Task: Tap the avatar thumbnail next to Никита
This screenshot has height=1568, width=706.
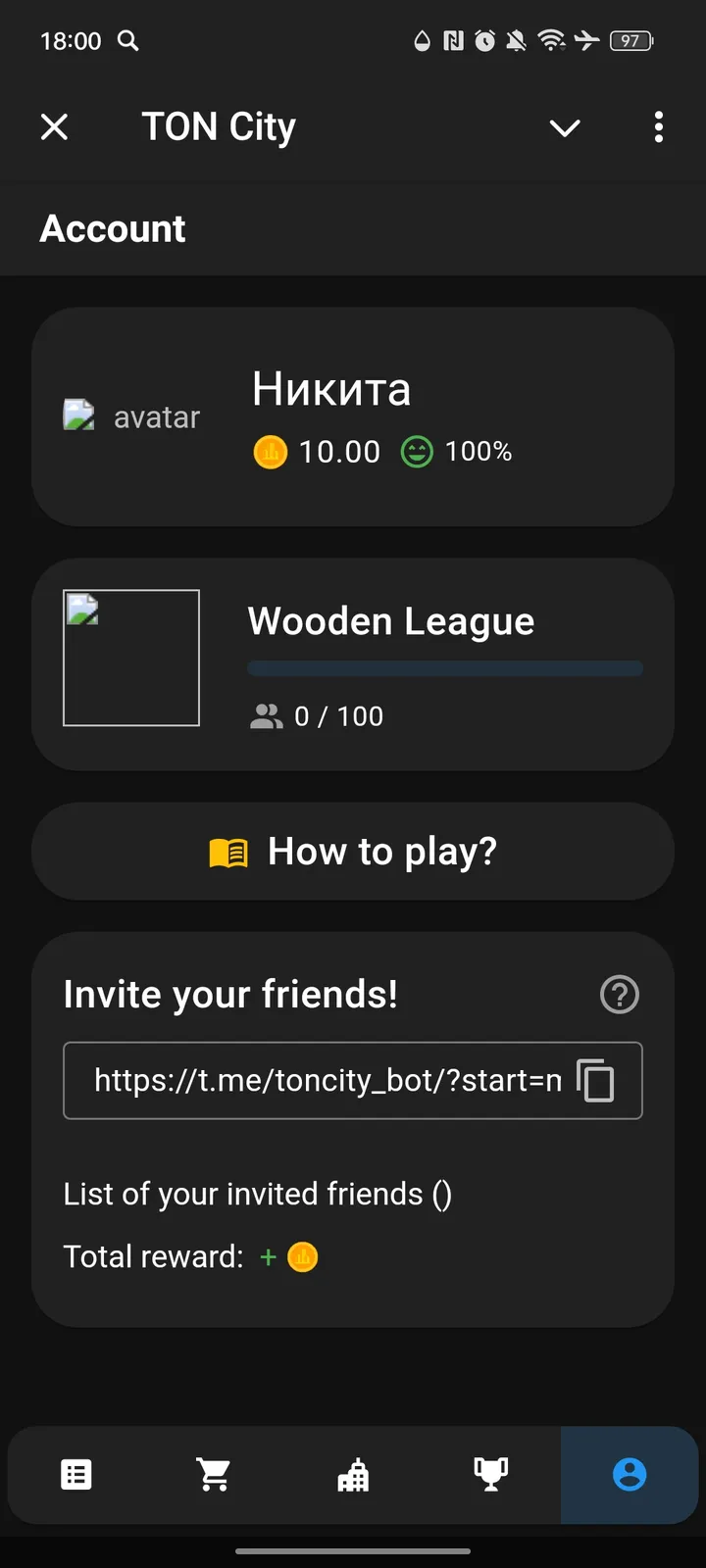Action: pos(78,416)
